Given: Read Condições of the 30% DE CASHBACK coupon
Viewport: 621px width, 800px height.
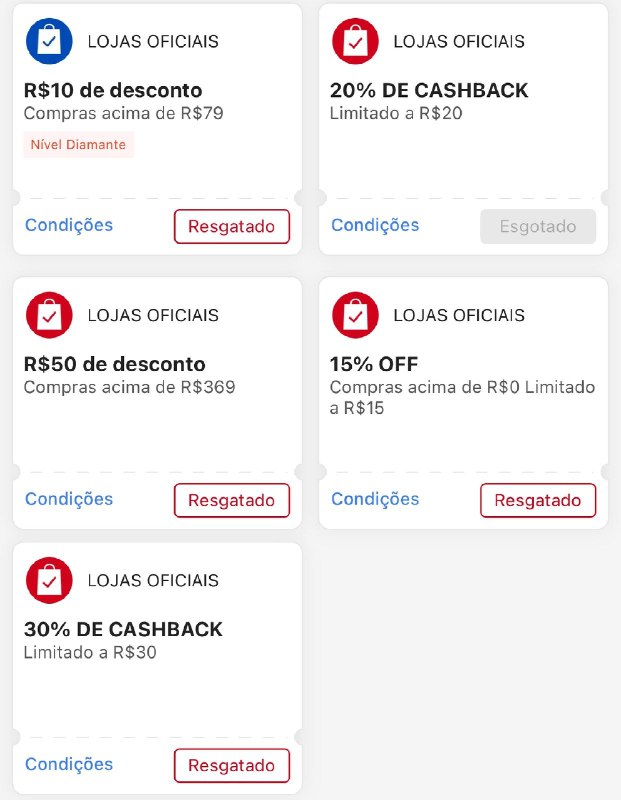Looking at the screenshot, I should pos(69,764).
